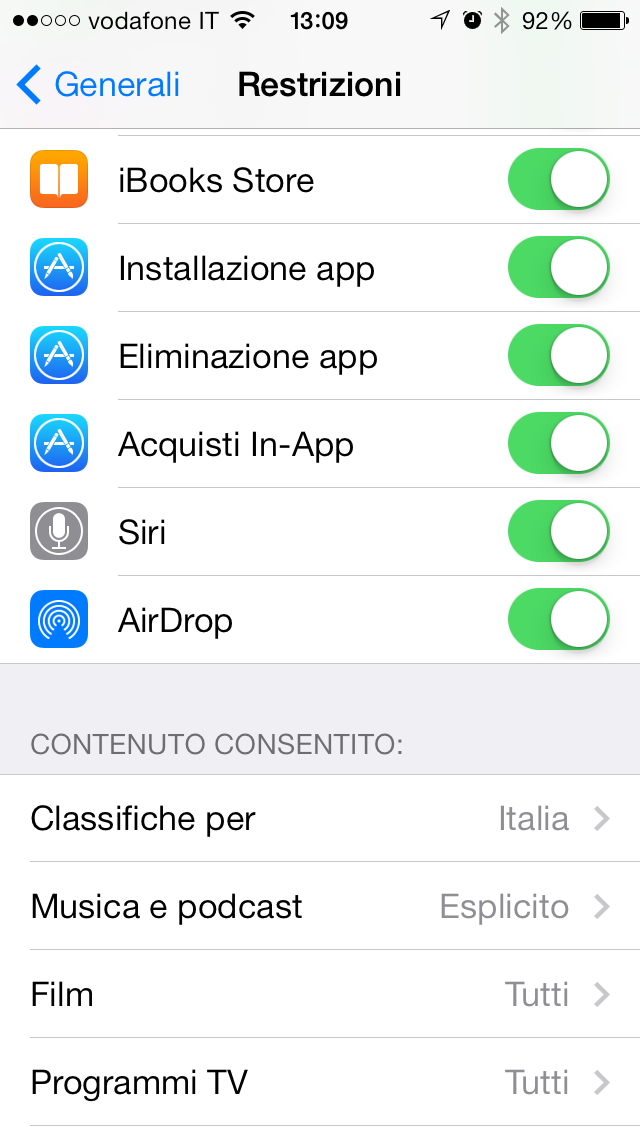Switch off Acquisti In-App
The width and height of the screenshot is (640, 1136).
coord(559,445)
